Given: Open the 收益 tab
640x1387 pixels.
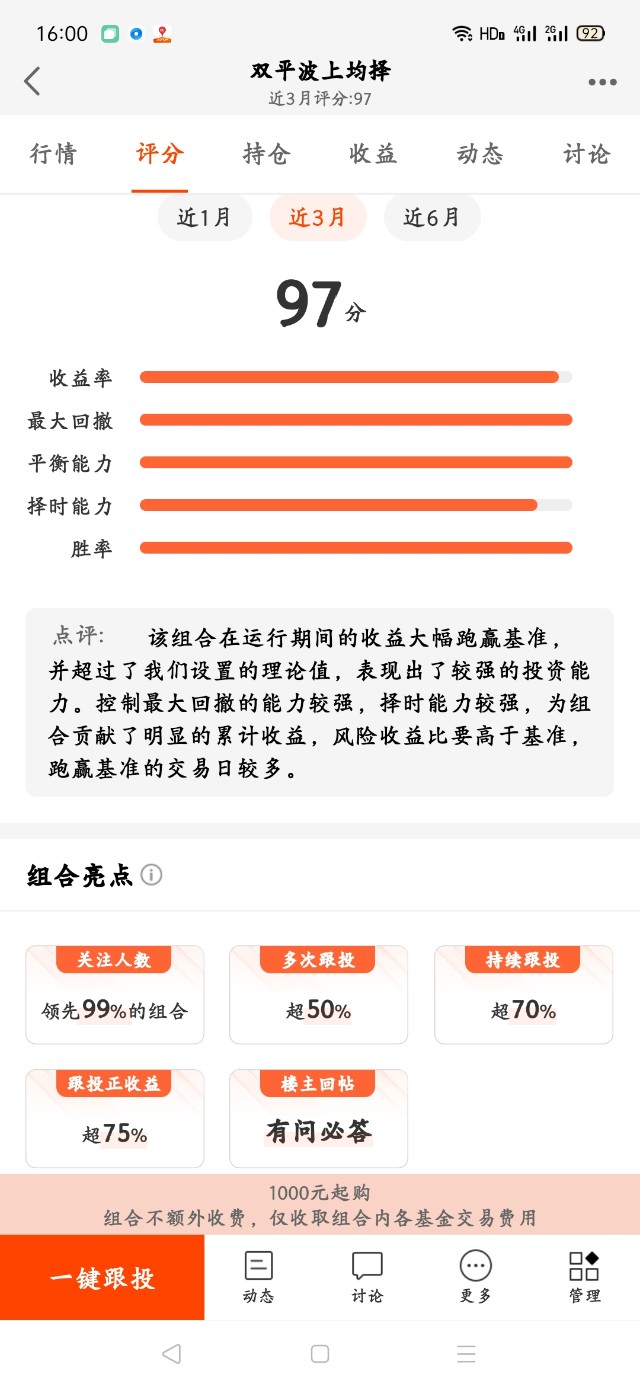Looking at the screenshot, I should pos(373,154).
